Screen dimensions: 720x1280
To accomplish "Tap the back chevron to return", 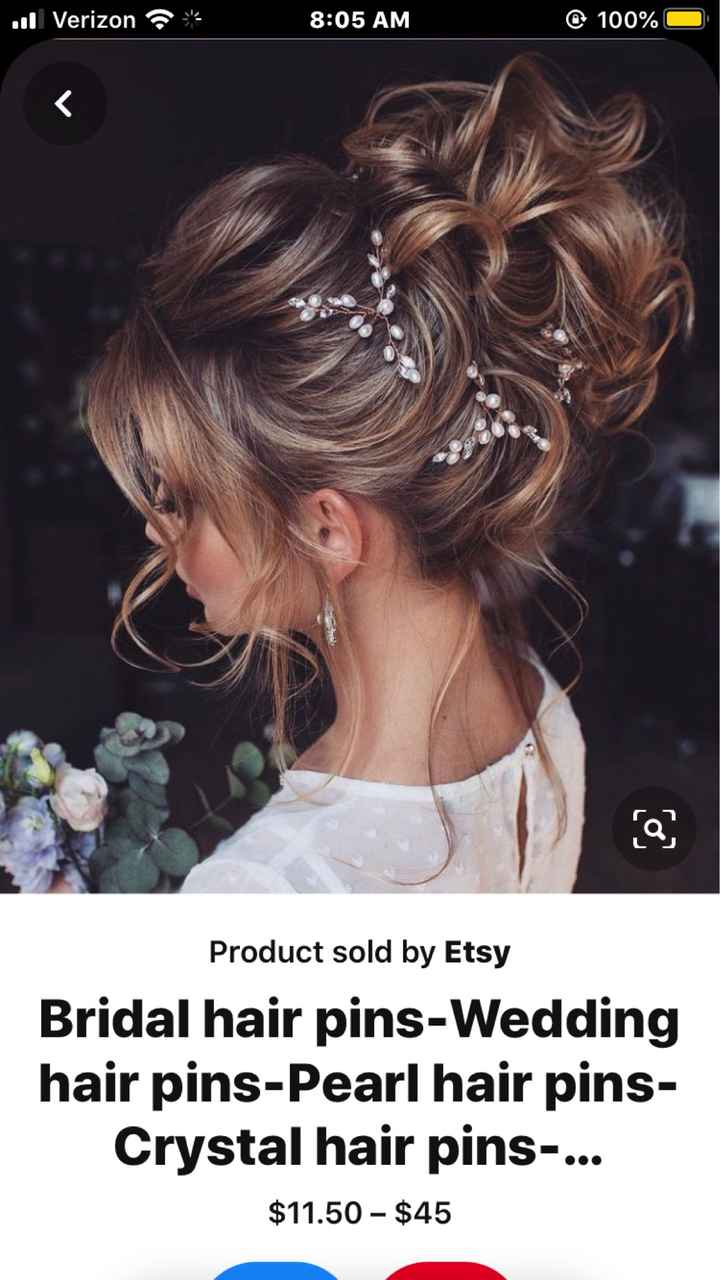I will (x=64, y=103).
